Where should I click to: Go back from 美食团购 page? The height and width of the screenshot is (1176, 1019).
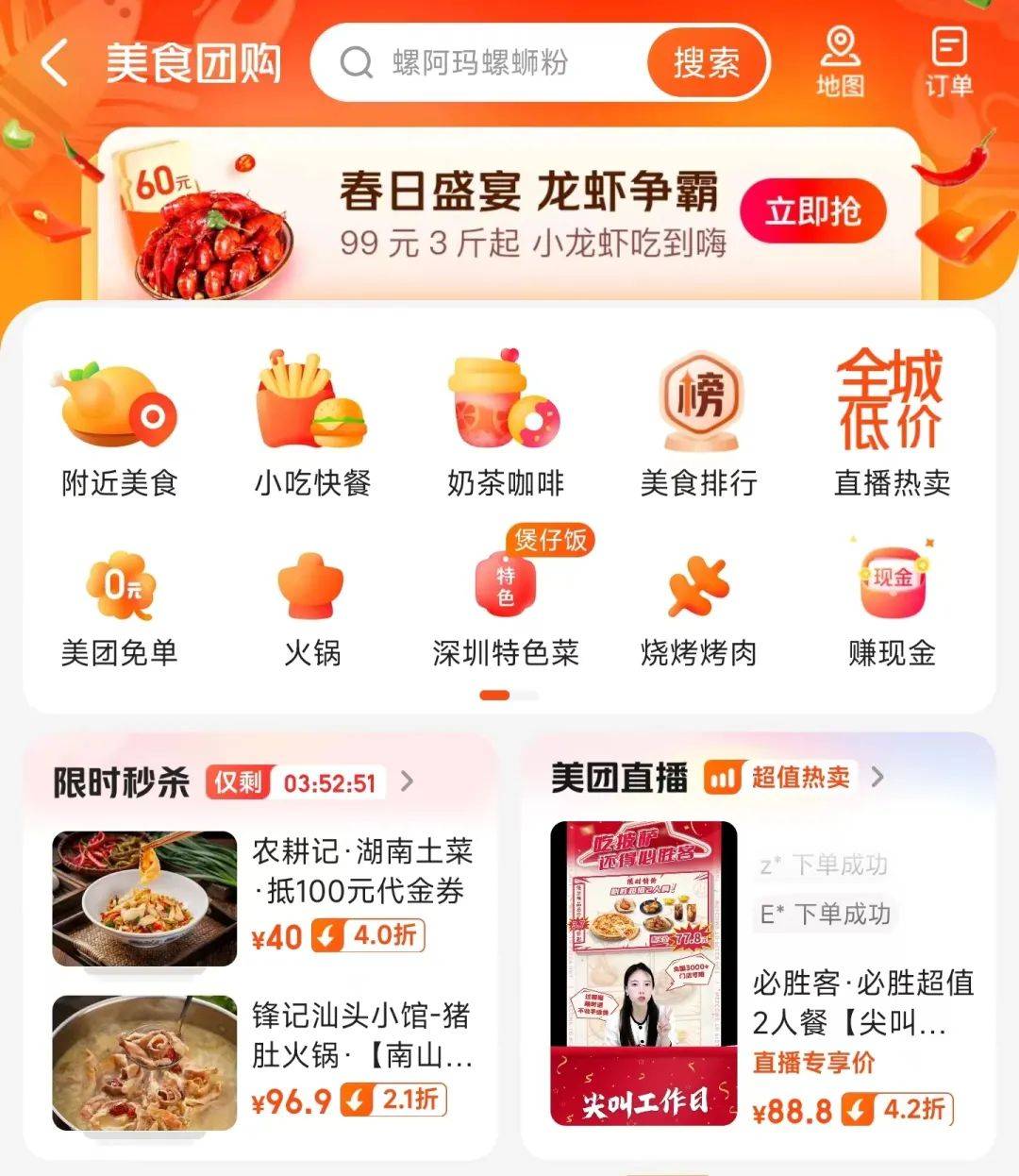click(x=55, y=63)
